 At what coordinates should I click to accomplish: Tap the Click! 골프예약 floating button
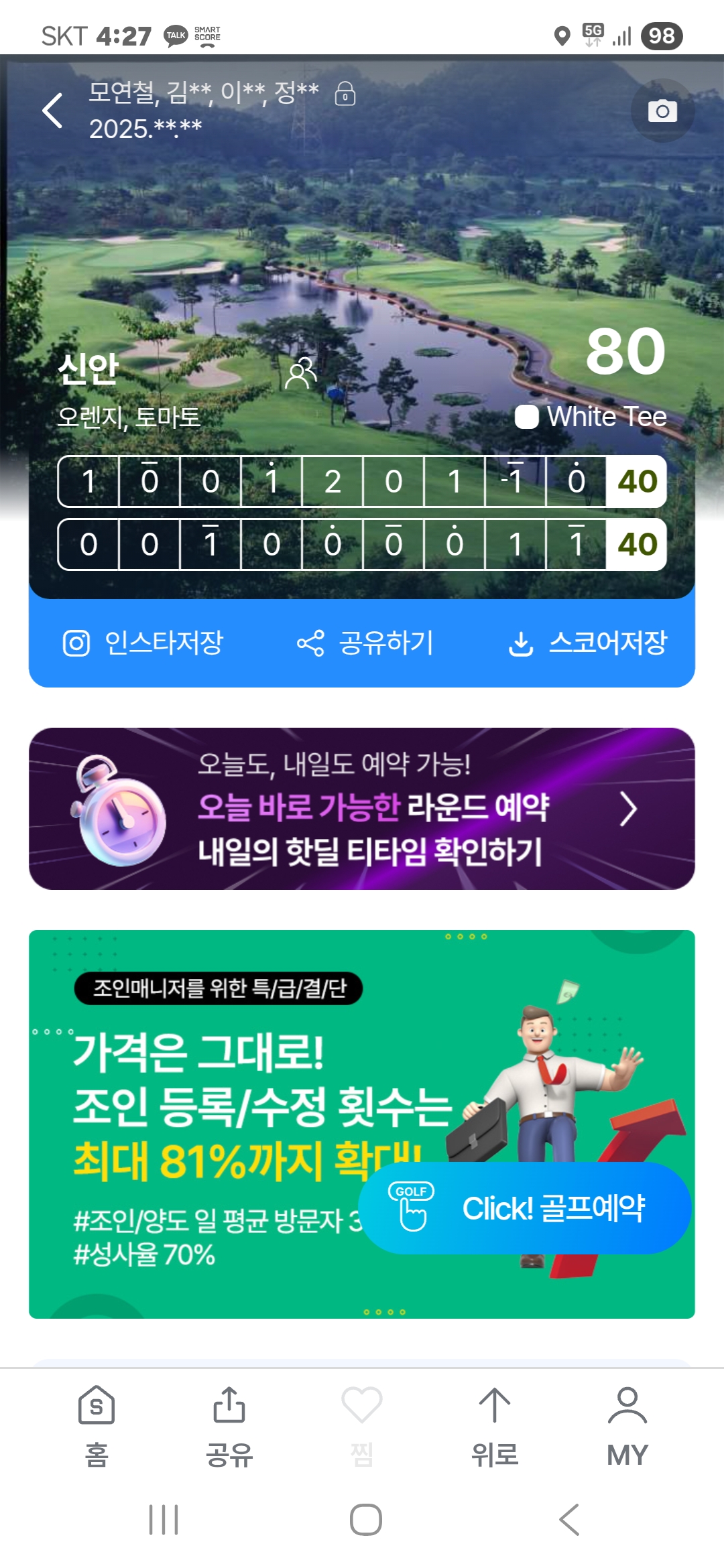click(525, 1208)
